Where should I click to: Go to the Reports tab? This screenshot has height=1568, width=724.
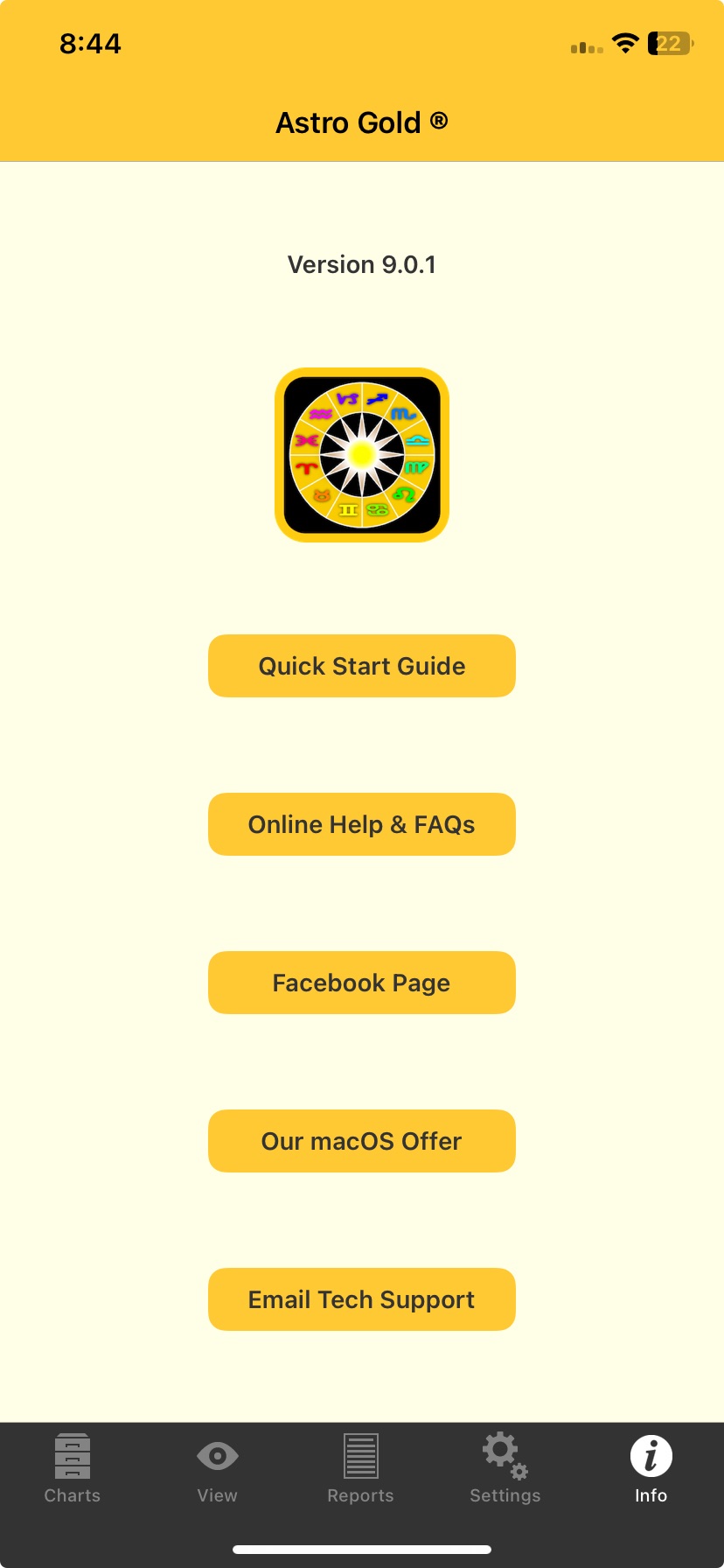[360, 1469]
